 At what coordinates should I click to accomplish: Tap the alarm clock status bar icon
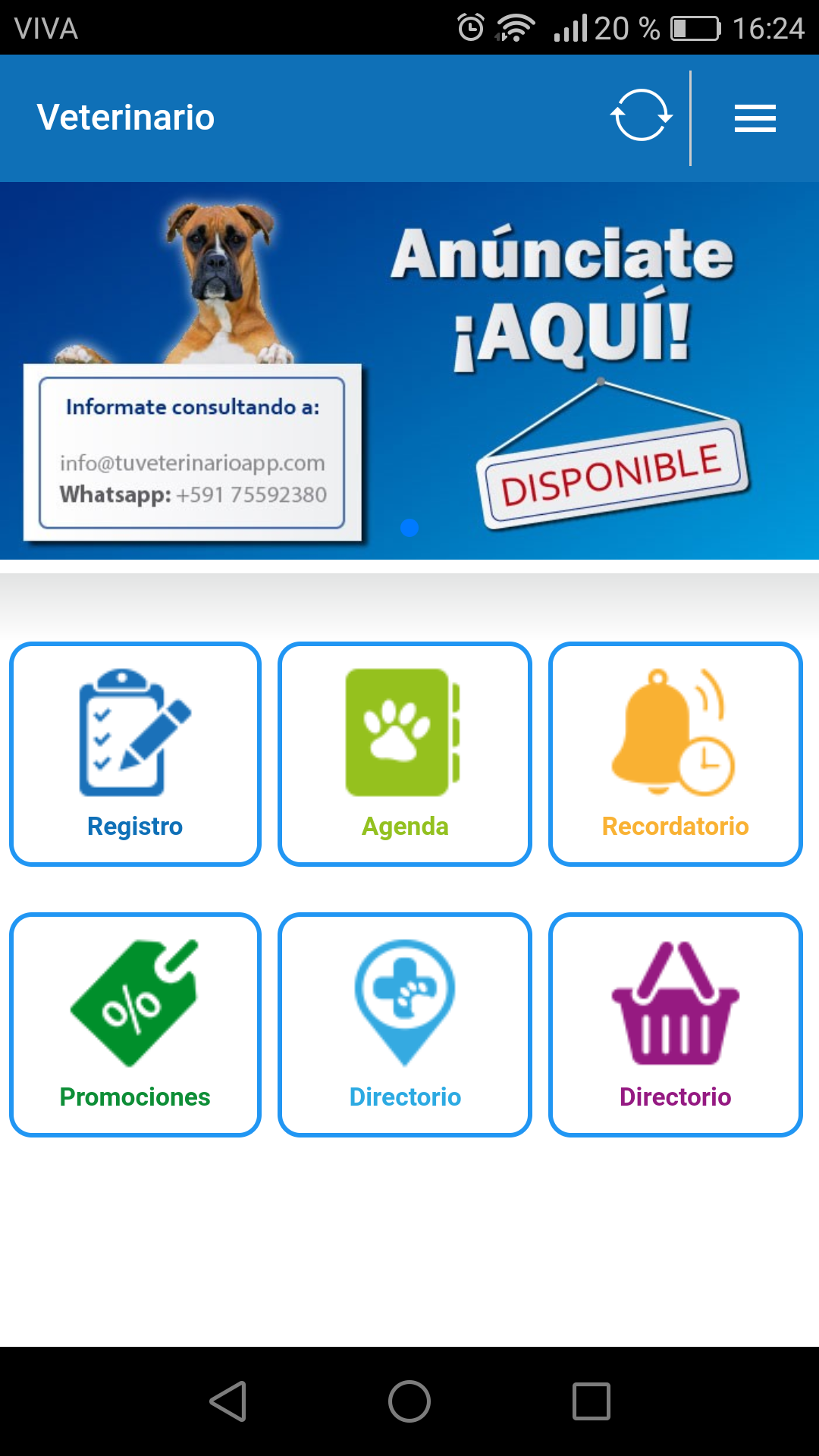click(x=470, y=25)
